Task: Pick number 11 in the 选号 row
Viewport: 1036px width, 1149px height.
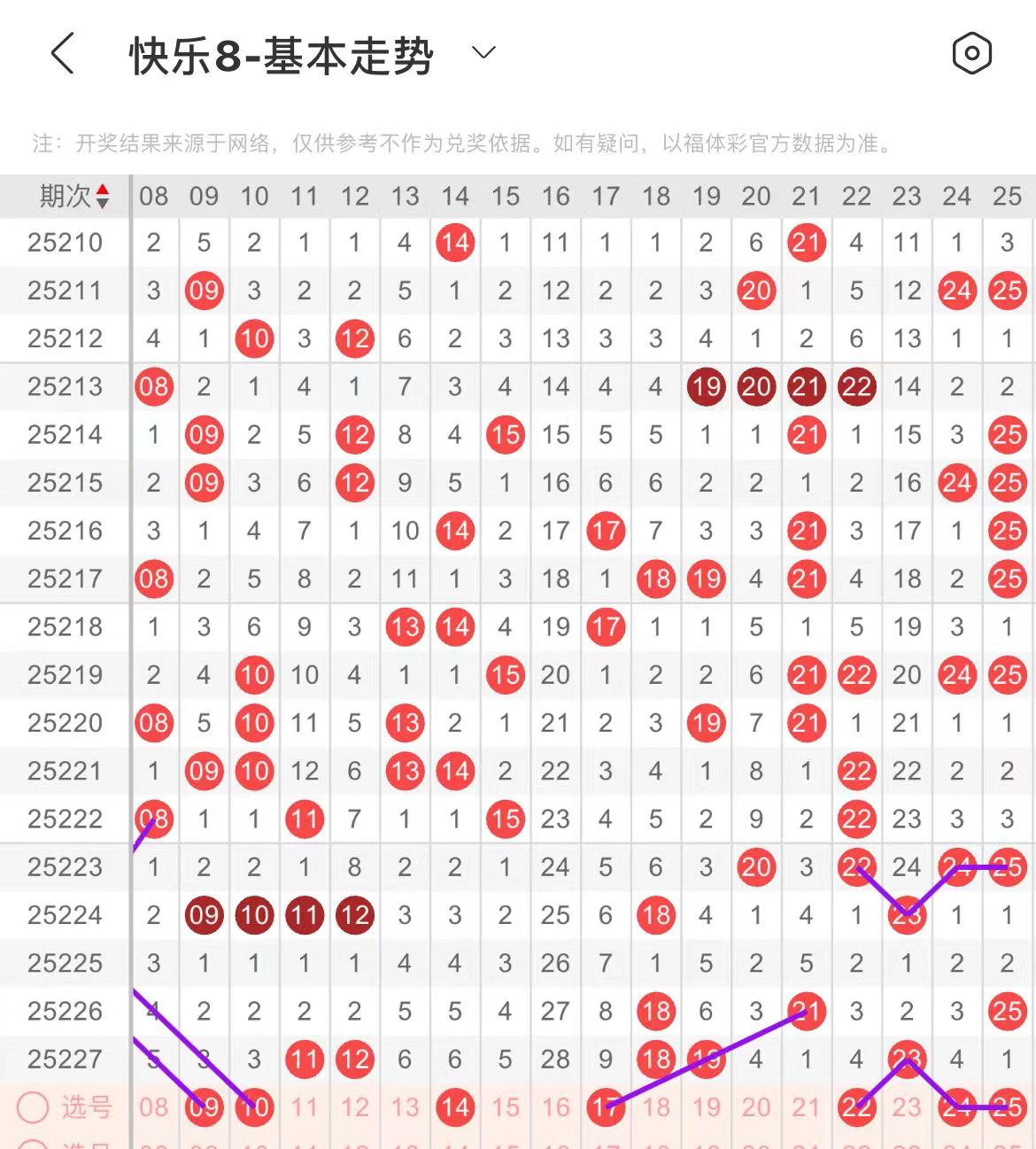Action: [x=304, y=1106]
